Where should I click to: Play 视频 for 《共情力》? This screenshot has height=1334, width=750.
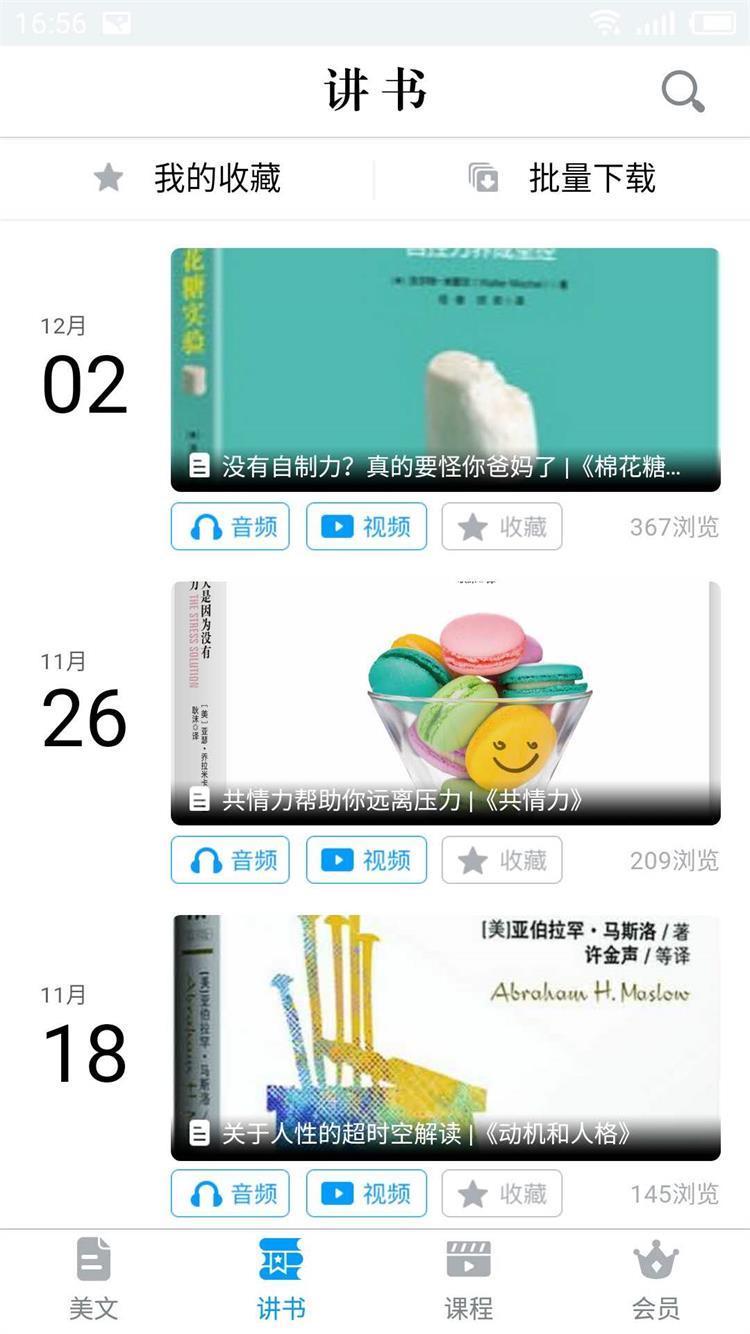[x=366, y=860]
